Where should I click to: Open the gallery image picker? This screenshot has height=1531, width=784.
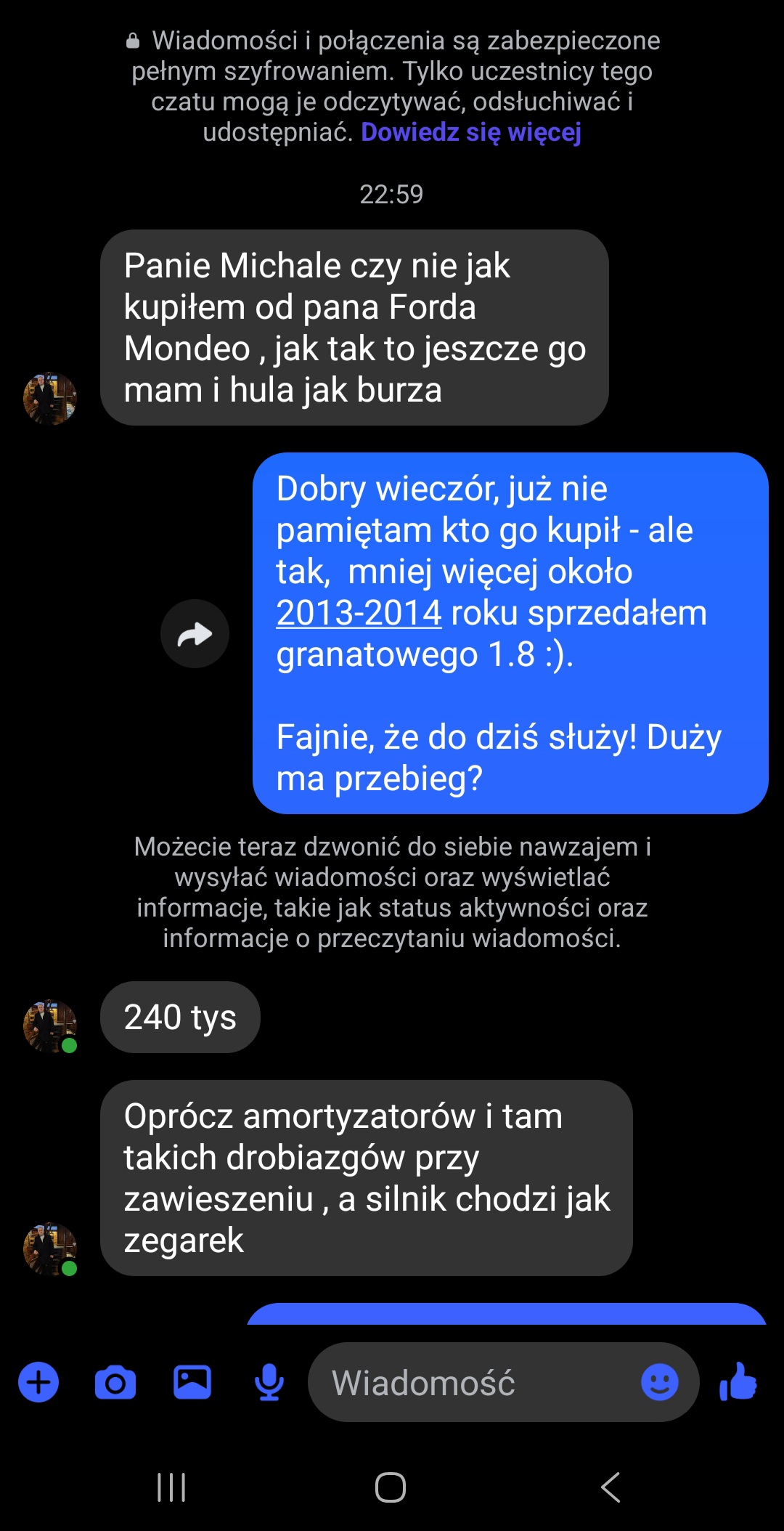[192, 1382]
